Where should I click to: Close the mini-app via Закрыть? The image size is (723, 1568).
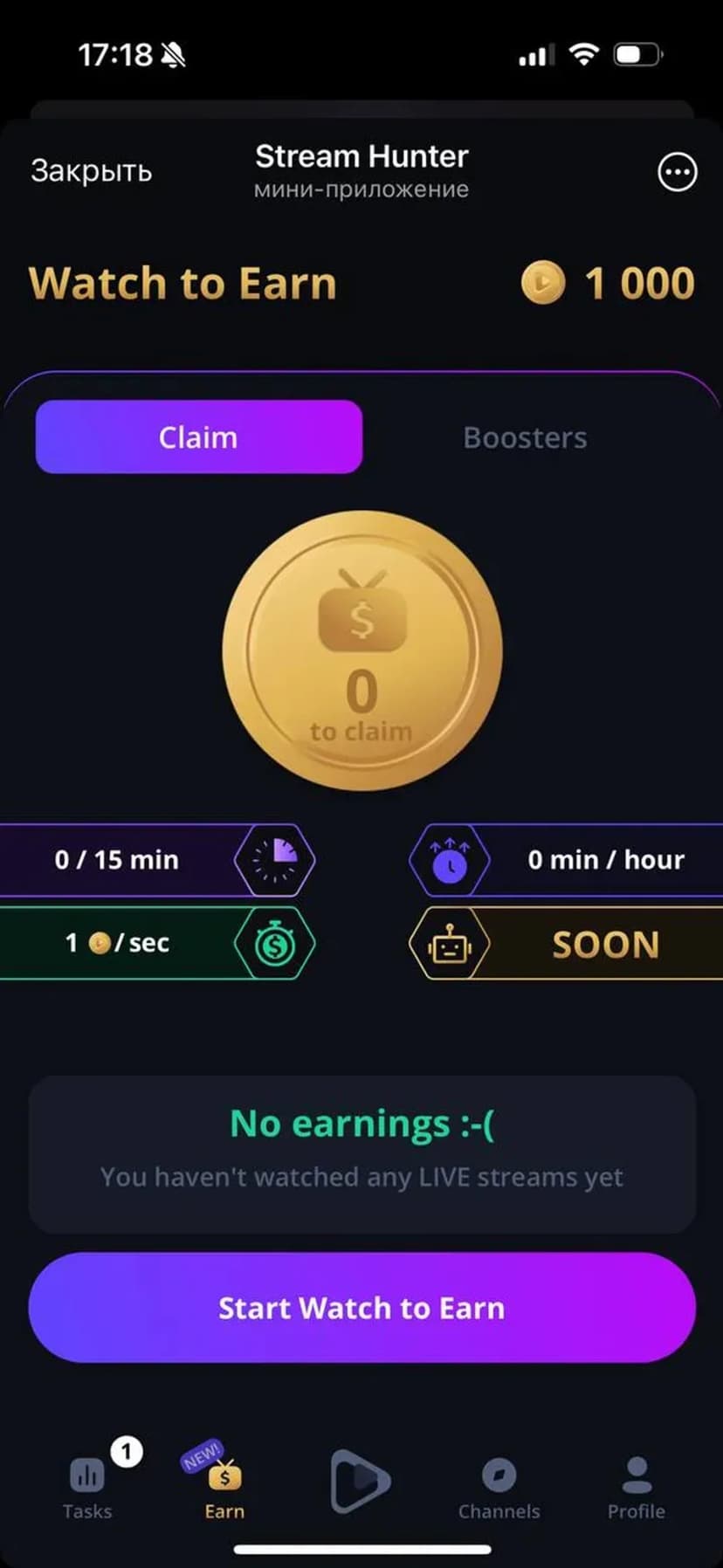(91, 171)
